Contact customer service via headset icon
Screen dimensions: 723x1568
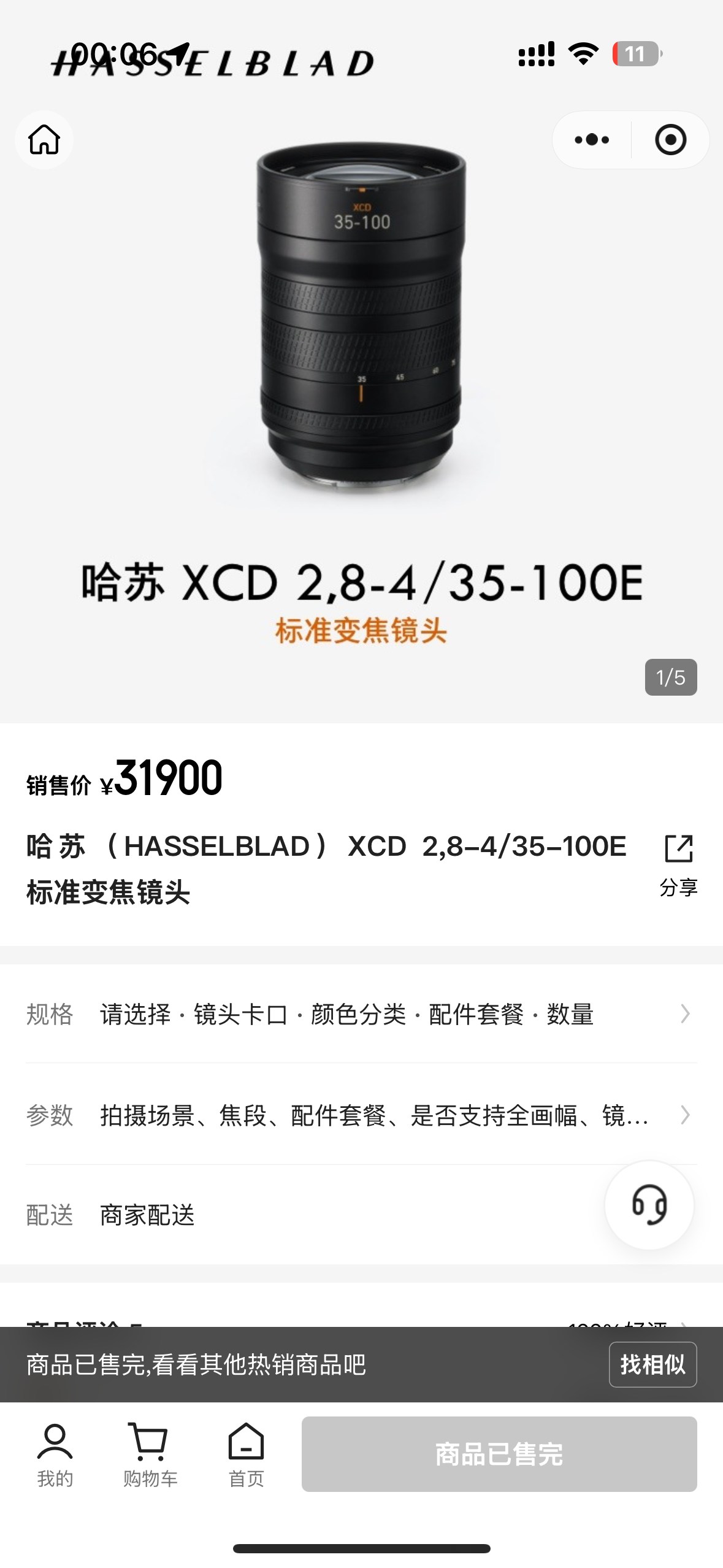click(x=649, y=1205)
